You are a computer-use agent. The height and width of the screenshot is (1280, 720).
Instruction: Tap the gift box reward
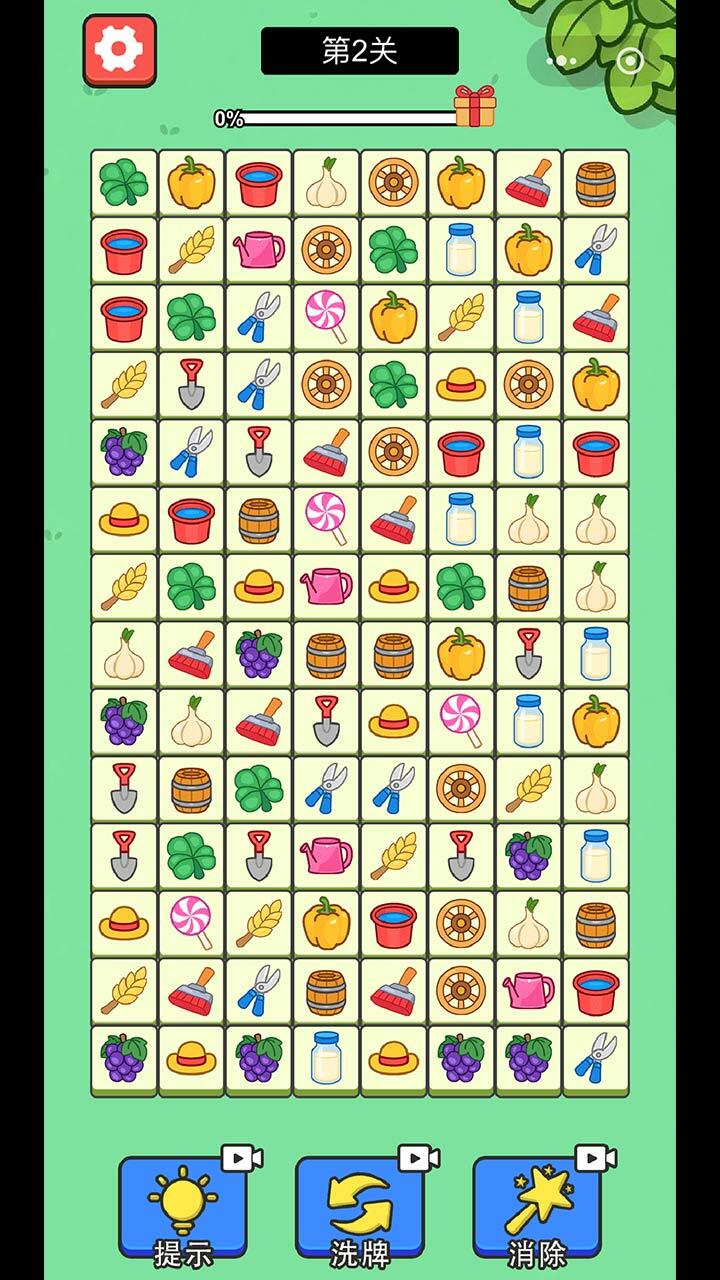tap(474, 106)
